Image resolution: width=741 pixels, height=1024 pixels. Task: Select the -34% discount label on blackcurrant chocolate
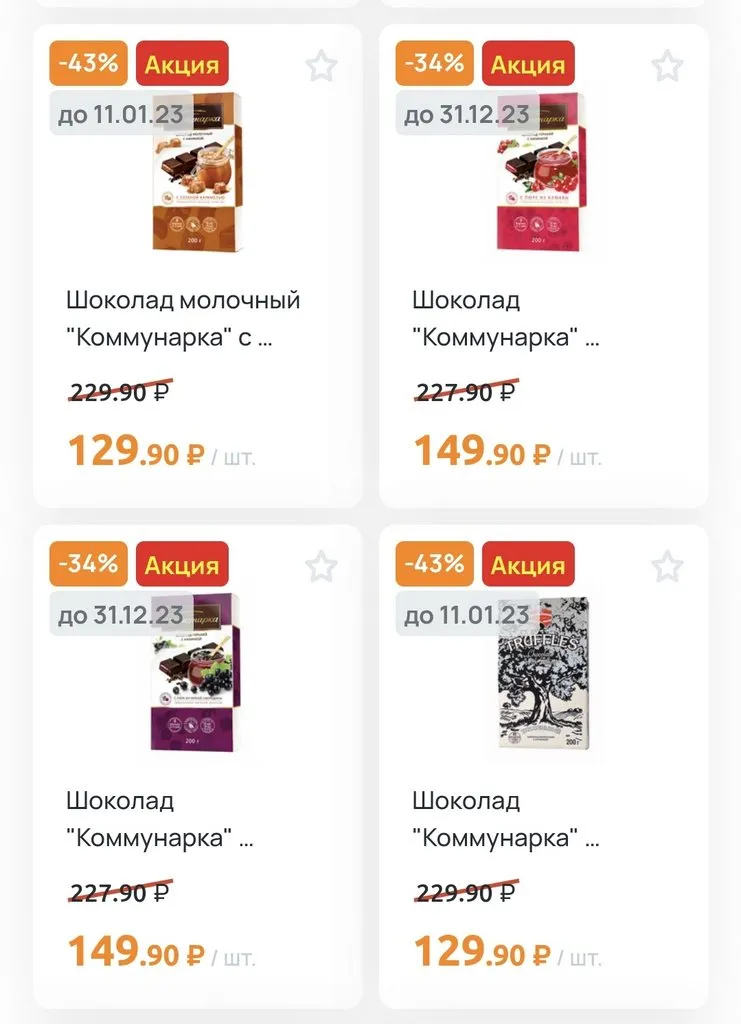pos(87,564)
